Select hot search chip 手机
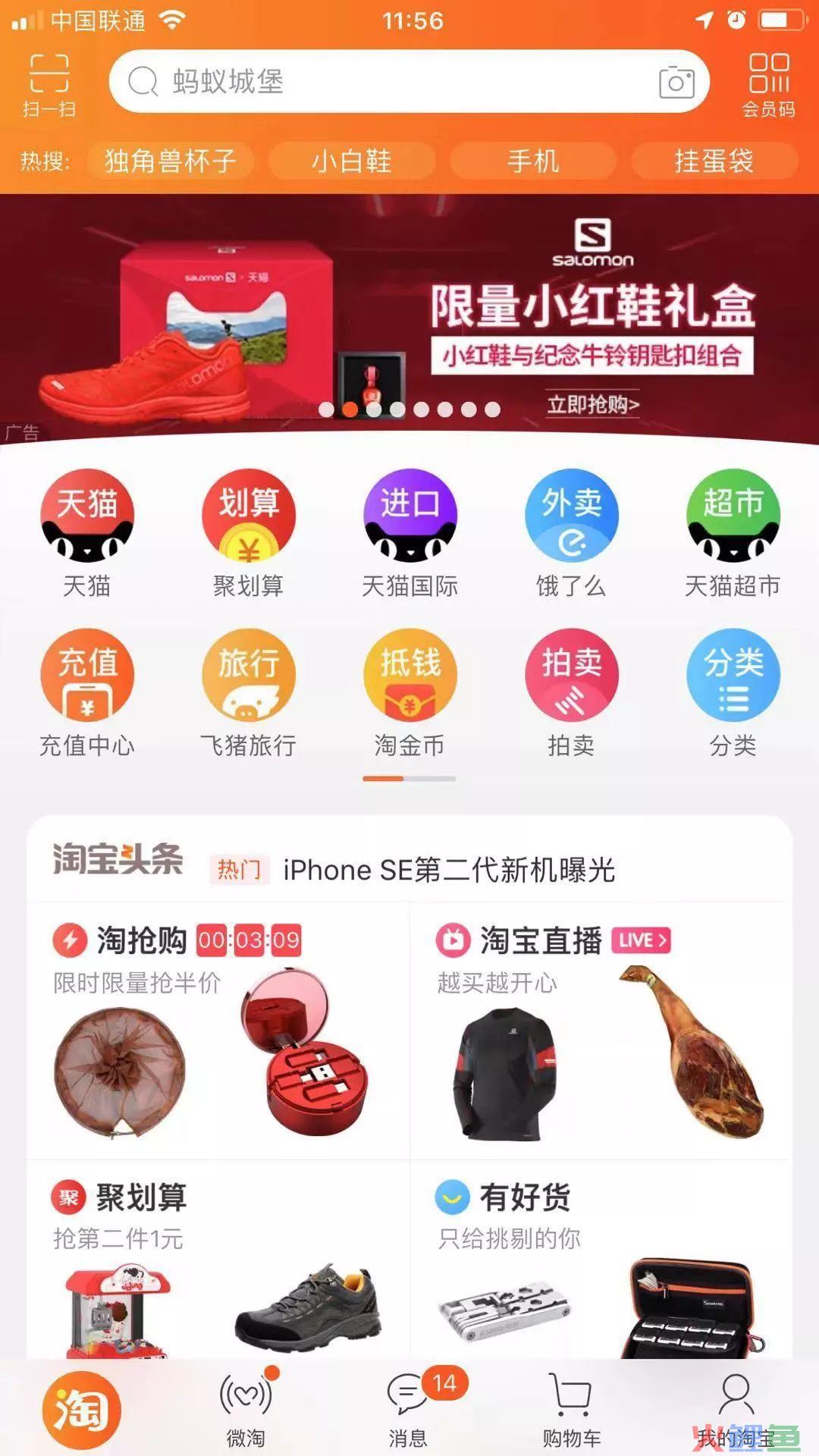This screenshot has height=1456, width=819. pyautogui.click(x=532, y=161)
